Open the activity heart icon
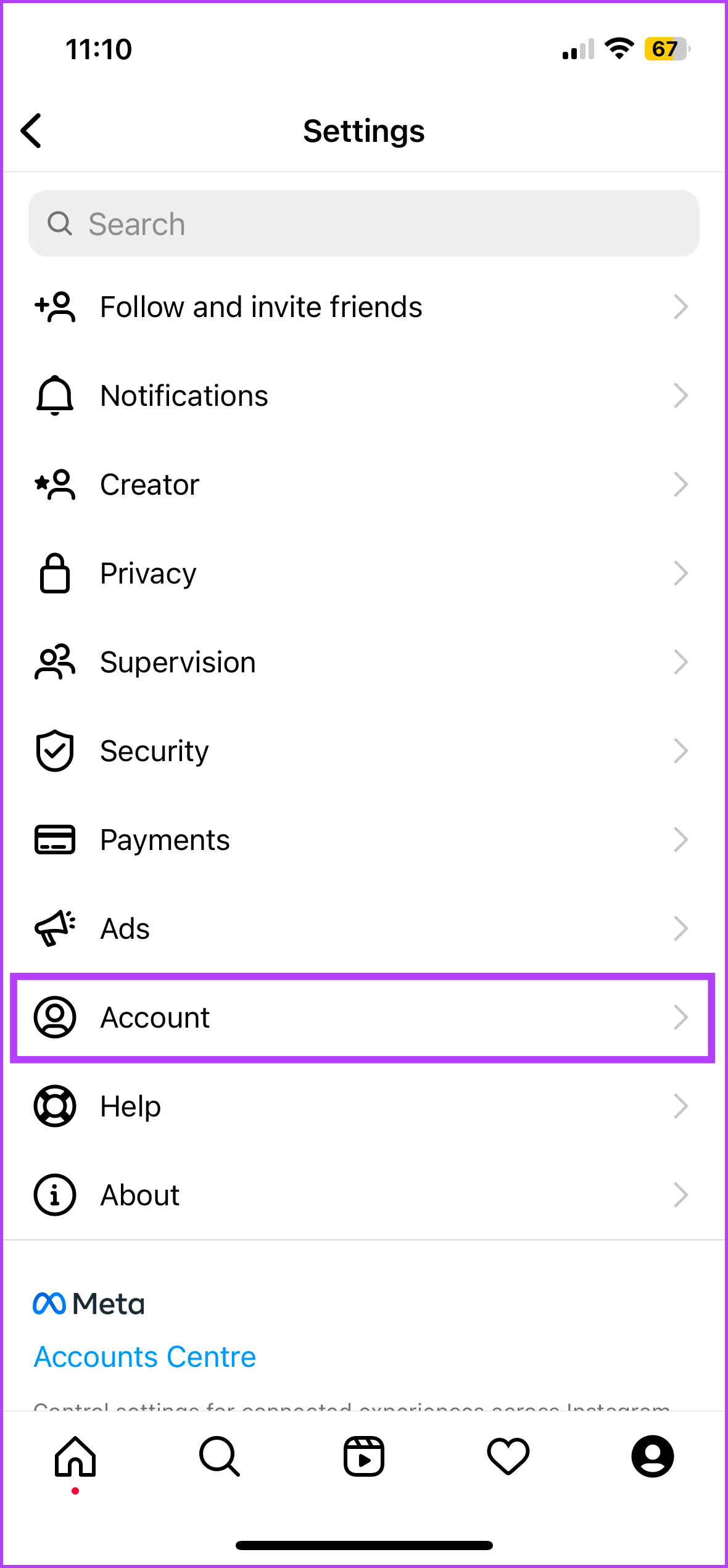The width and height of the screenshot is (728, 1568). pos(508,1456)
